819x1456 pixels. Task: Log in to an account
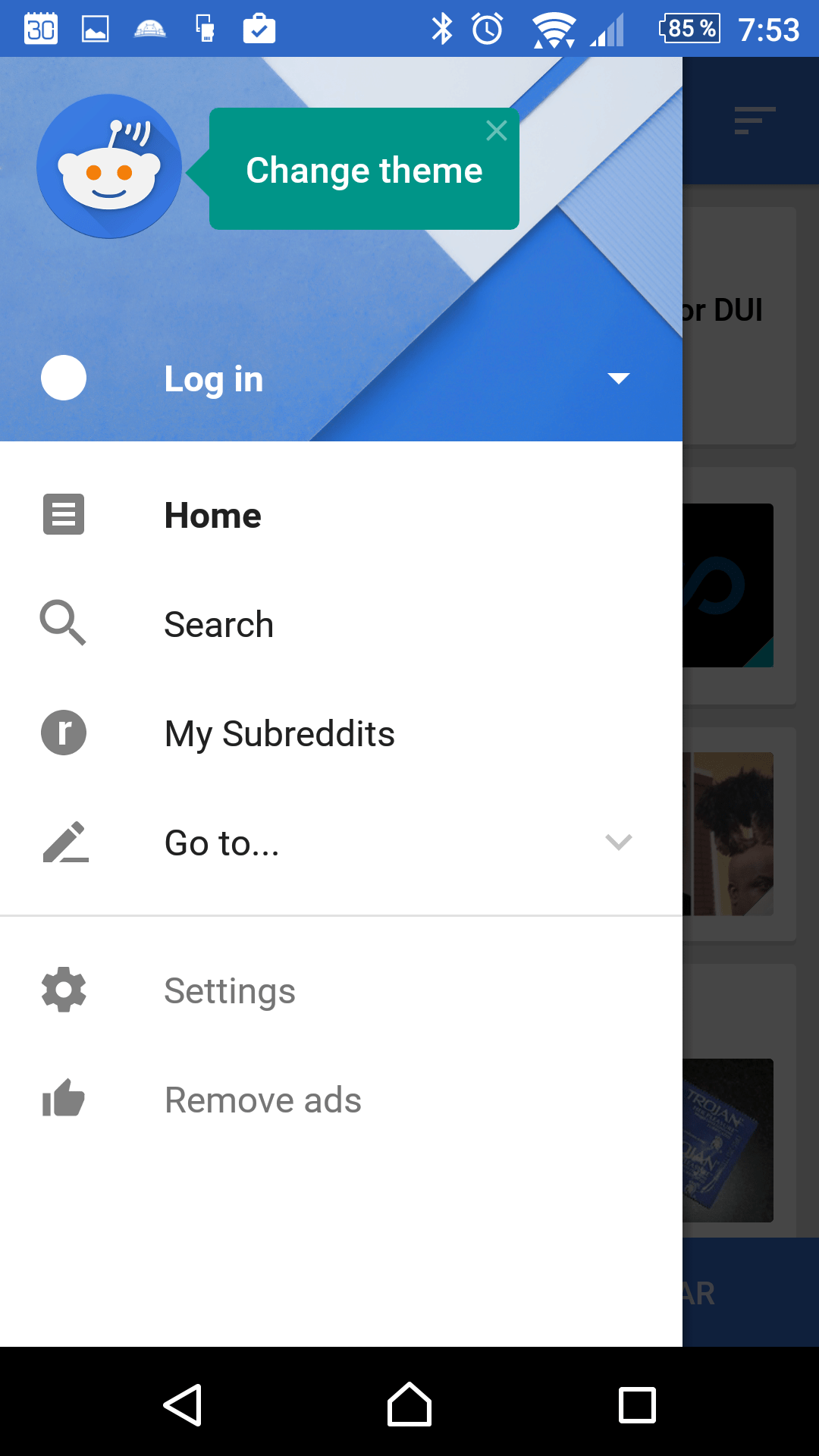coord(213,378)
